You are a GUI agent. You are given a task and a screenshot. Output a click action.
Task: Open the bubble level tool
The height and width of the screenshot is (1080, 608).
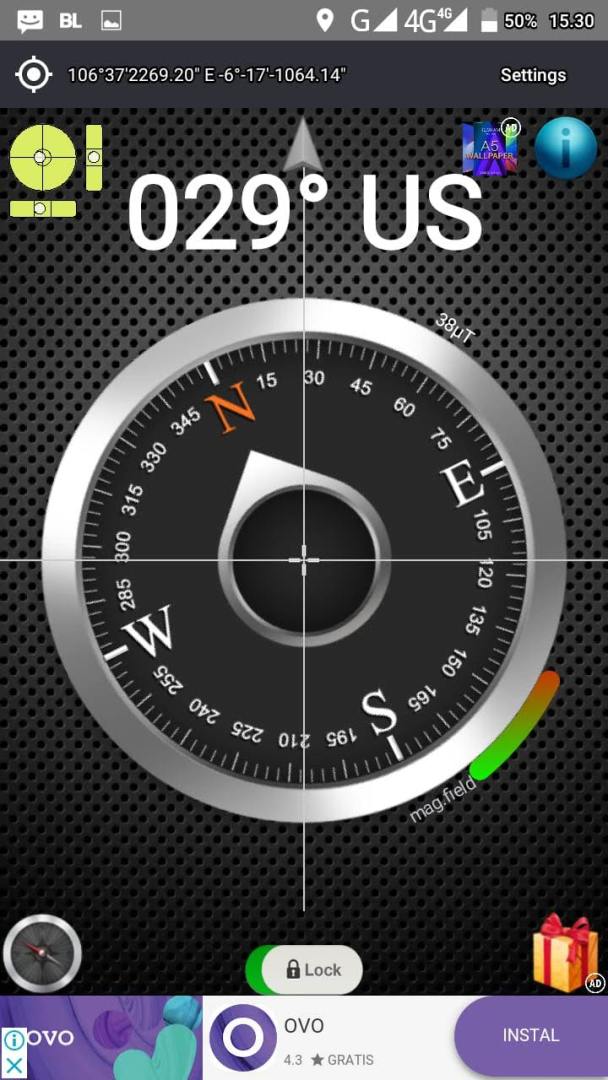pyautogui.click(x=56, y=171)
